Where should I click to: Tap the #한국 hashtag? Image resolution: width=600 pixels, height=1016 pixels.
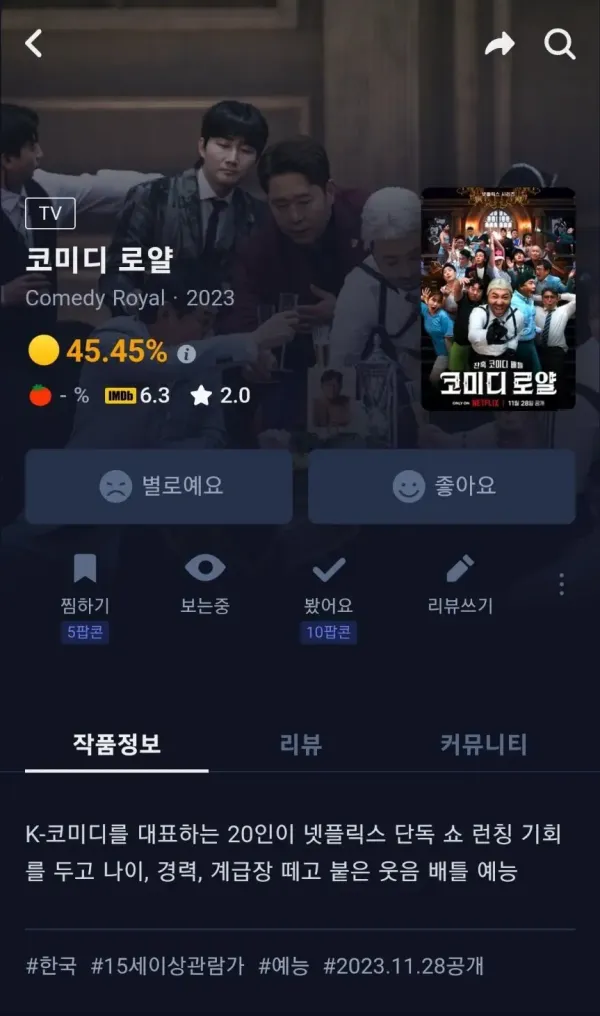pyautogui.click(x=51, y=966)
